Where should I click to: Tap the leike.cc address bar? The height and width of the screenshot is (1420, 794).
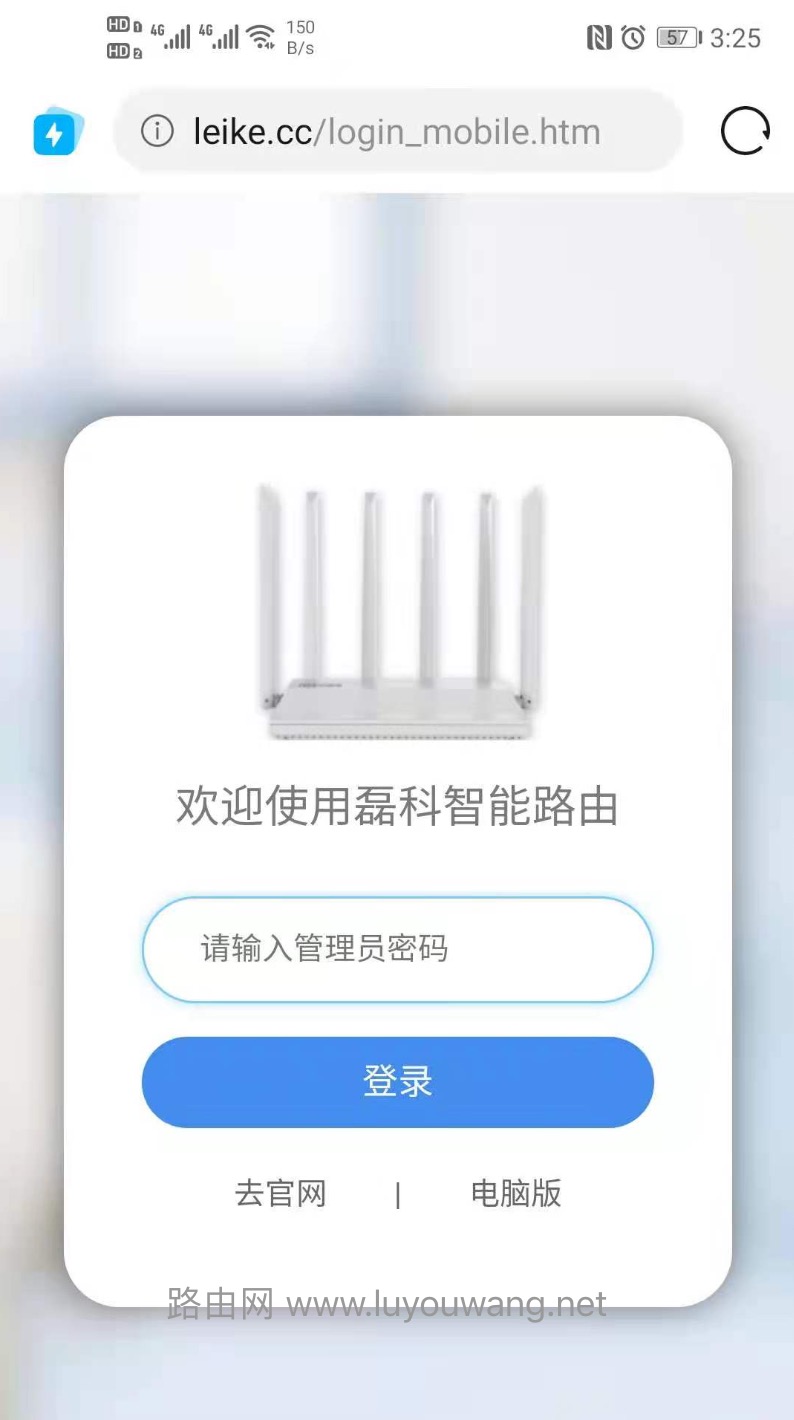click(398, 131)
